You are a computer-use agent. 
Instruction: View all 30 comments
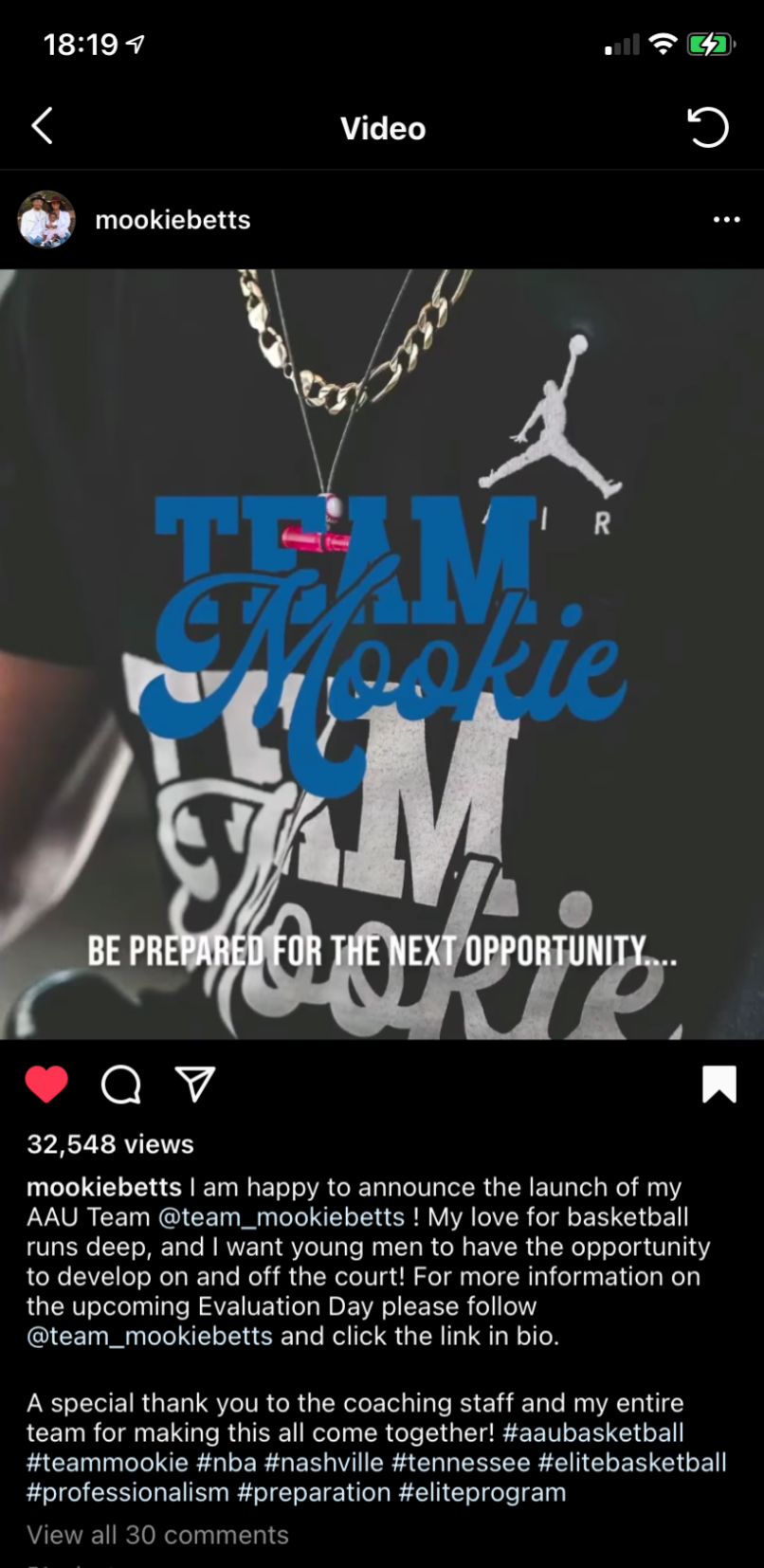[157, 1535]
